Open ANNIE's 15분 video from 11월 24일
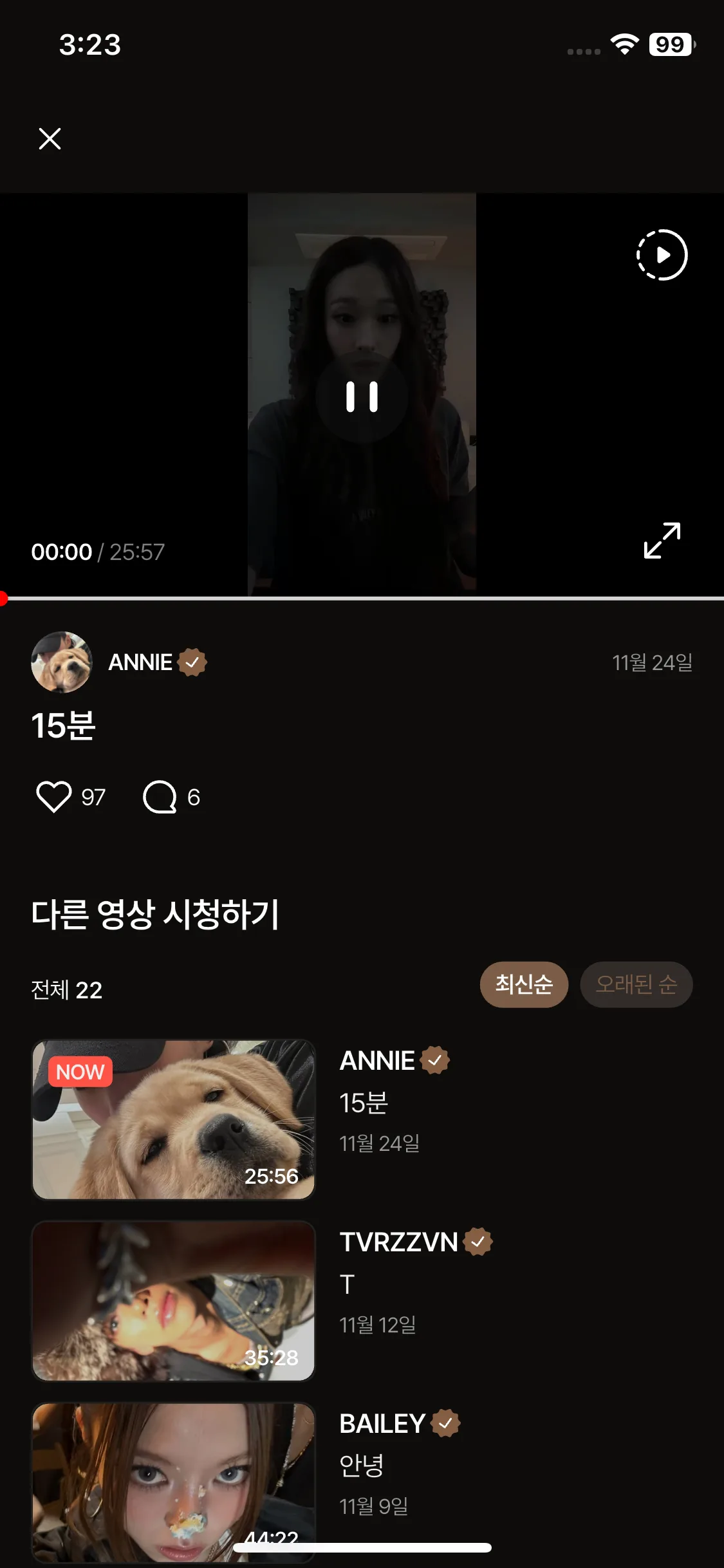Screen dimensions: 724x1568 [174, 1120]
